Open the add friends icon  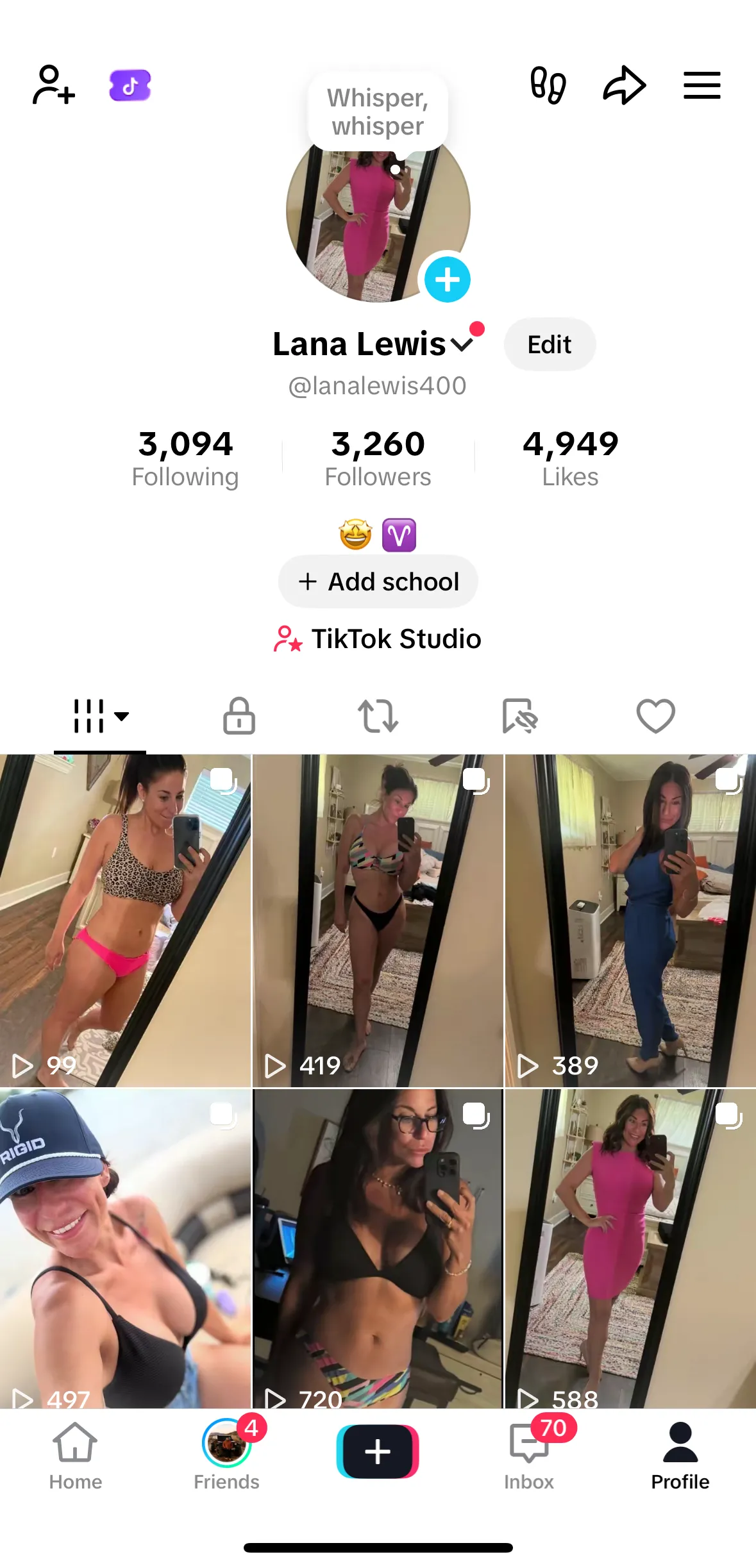pyautogui.click(x=54, y=85)
